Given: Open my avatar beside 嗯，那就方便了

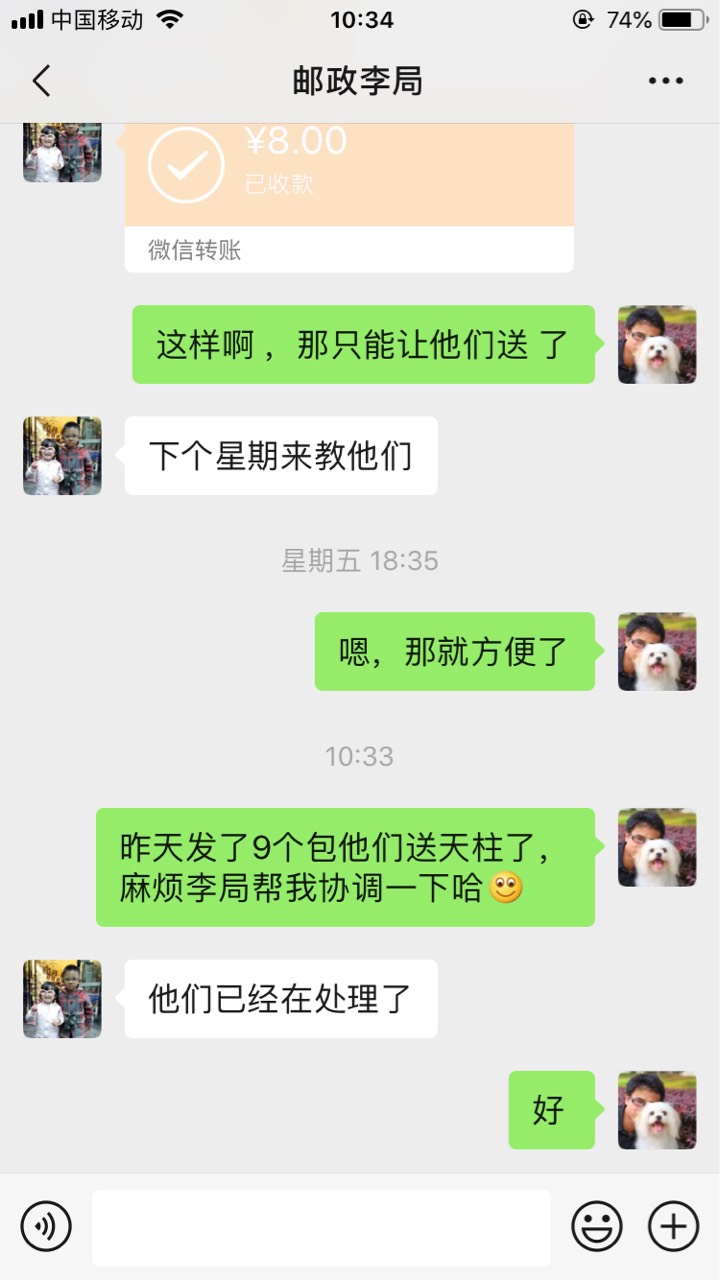Looking at the screenshot, I should coord(657,652).
